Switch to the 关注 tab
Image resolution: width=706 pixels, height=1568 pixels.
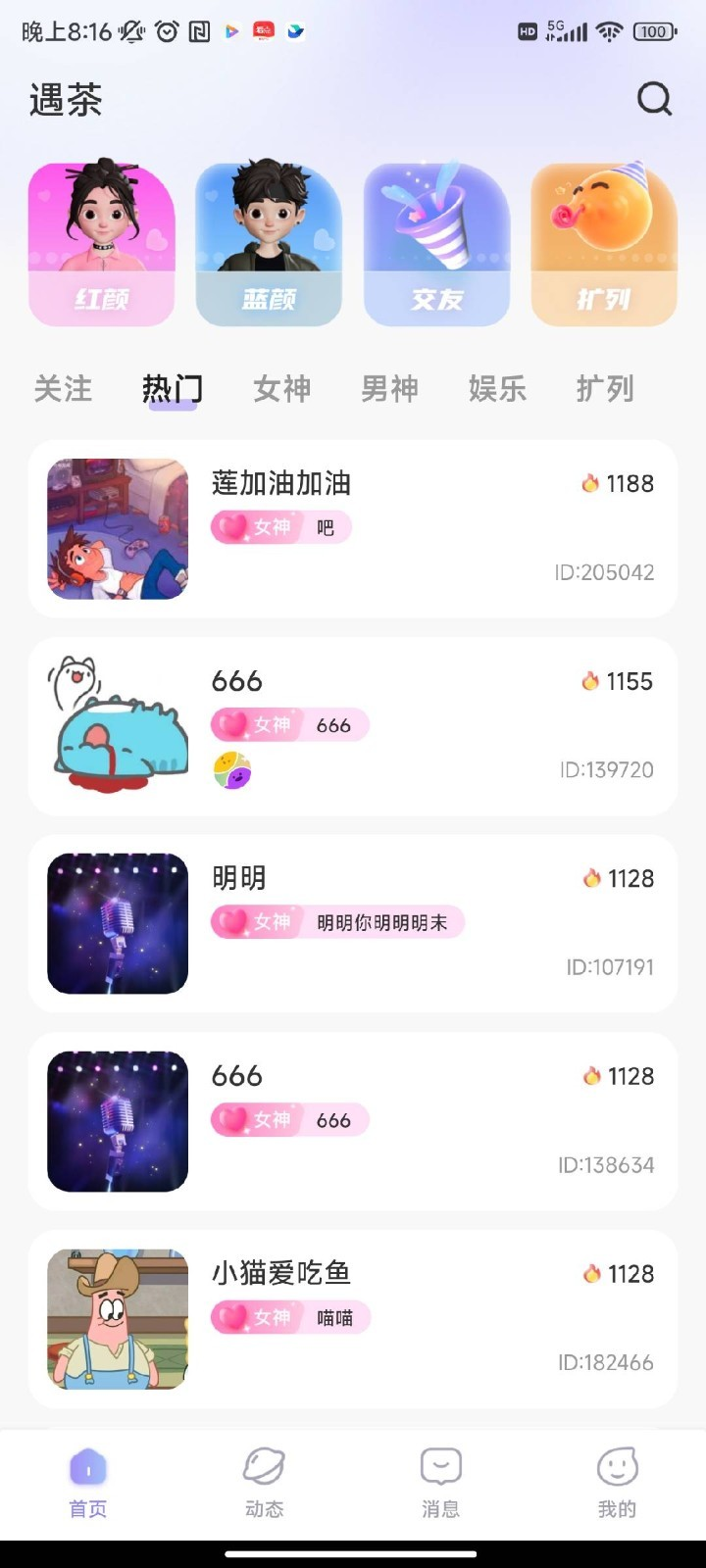[63, 389]
